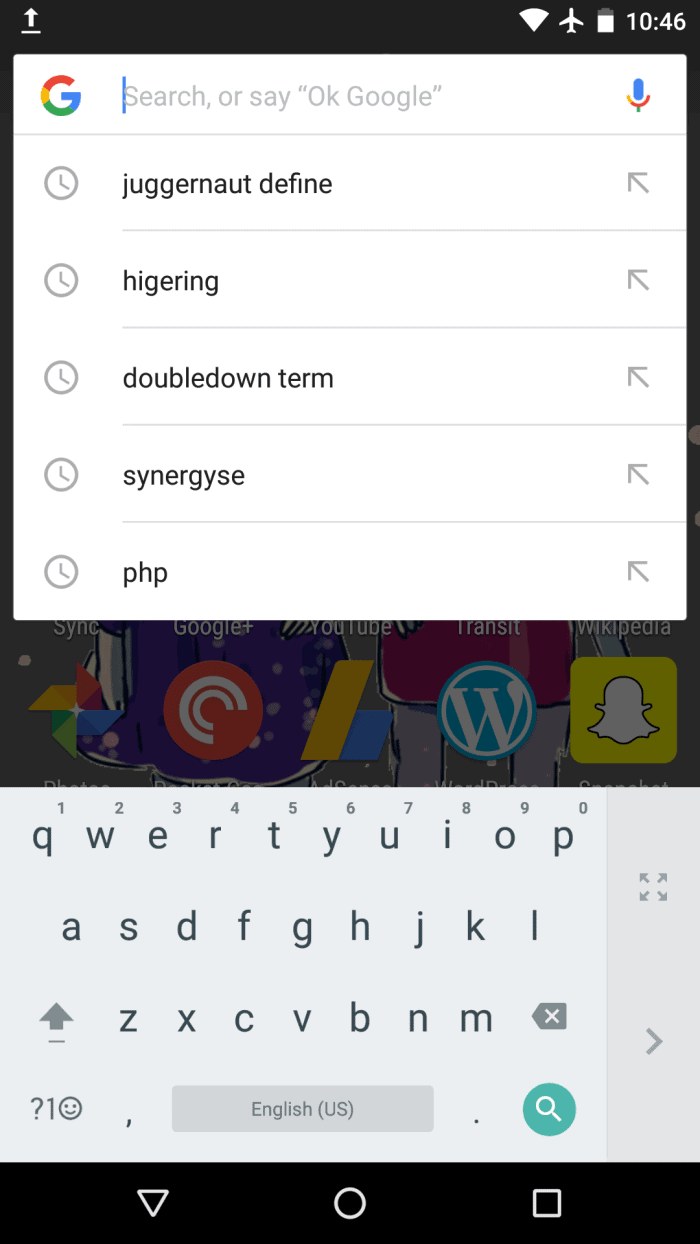The image size is (700, 1244).
Task: Tap the arrow next to "synergyse"
Action: [x=638, y=474]
